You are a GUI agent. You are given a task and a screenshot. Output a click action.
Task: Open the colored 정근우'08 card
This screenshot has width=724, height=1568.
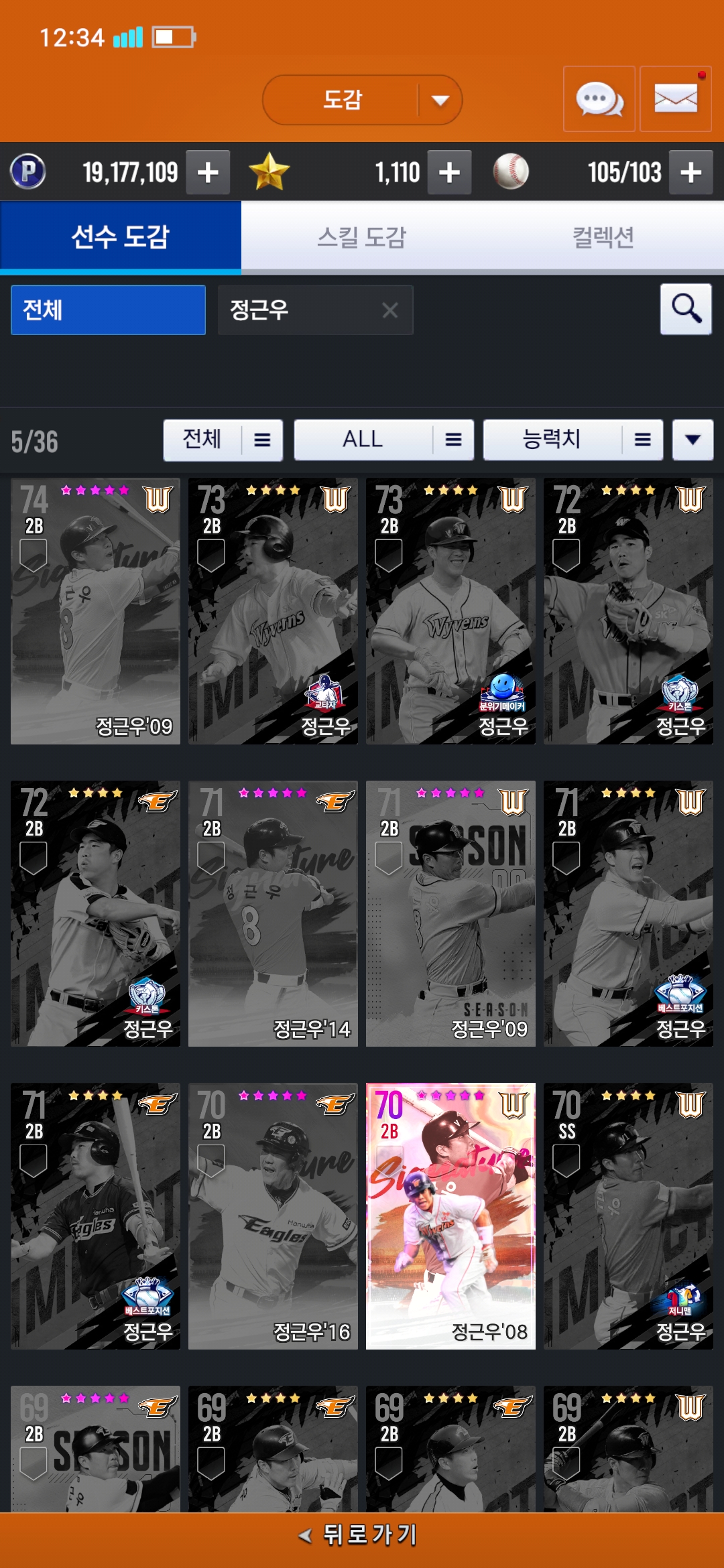450,1216
